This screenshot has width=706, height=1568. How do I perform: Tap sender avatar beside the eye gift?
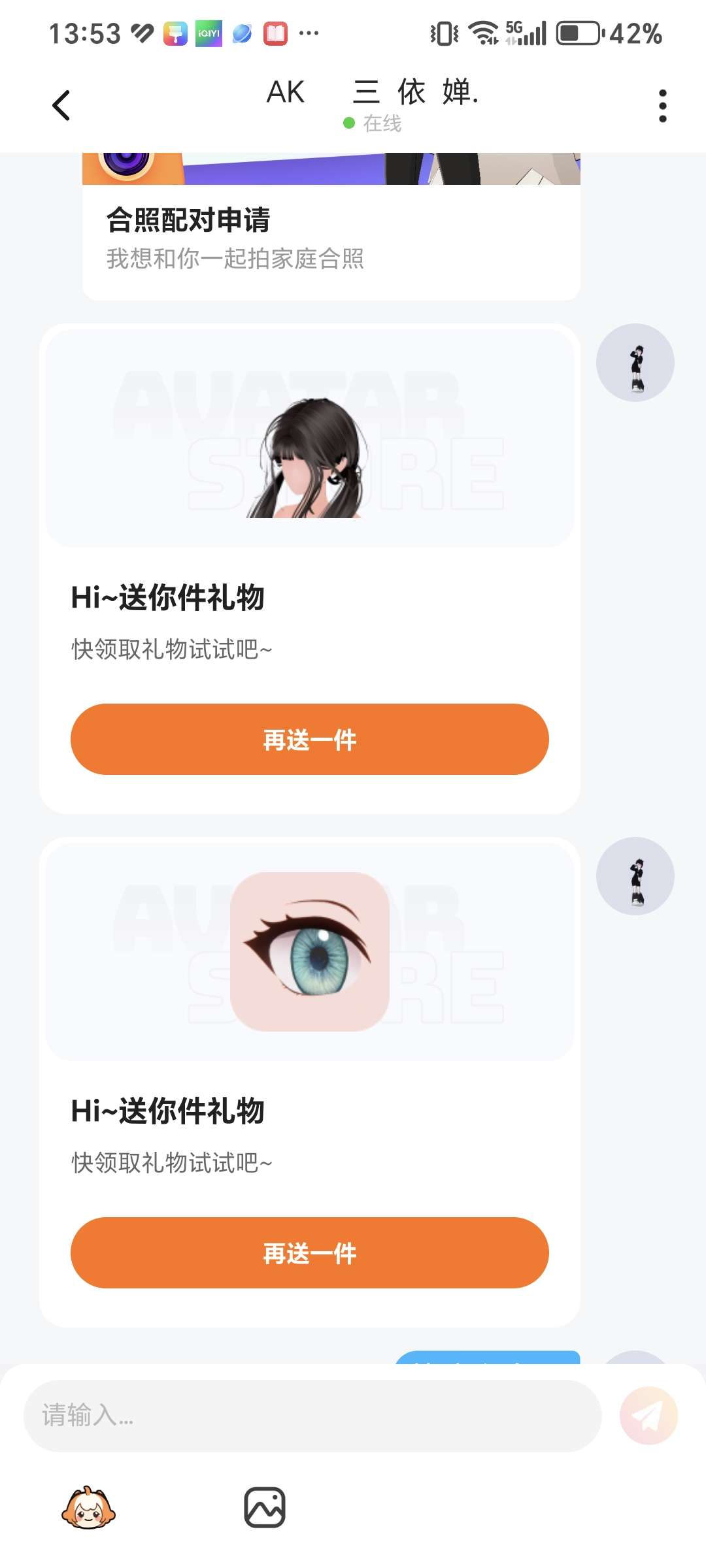635,876
